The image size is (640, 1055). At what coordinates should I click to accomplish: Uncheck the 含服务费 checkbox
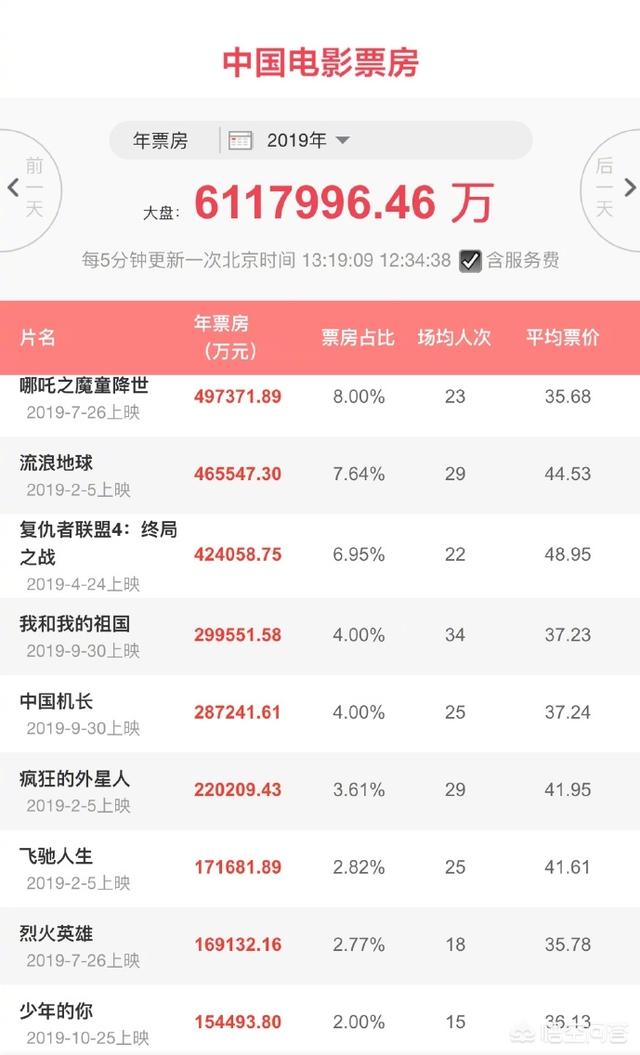[x=470, y=260]
